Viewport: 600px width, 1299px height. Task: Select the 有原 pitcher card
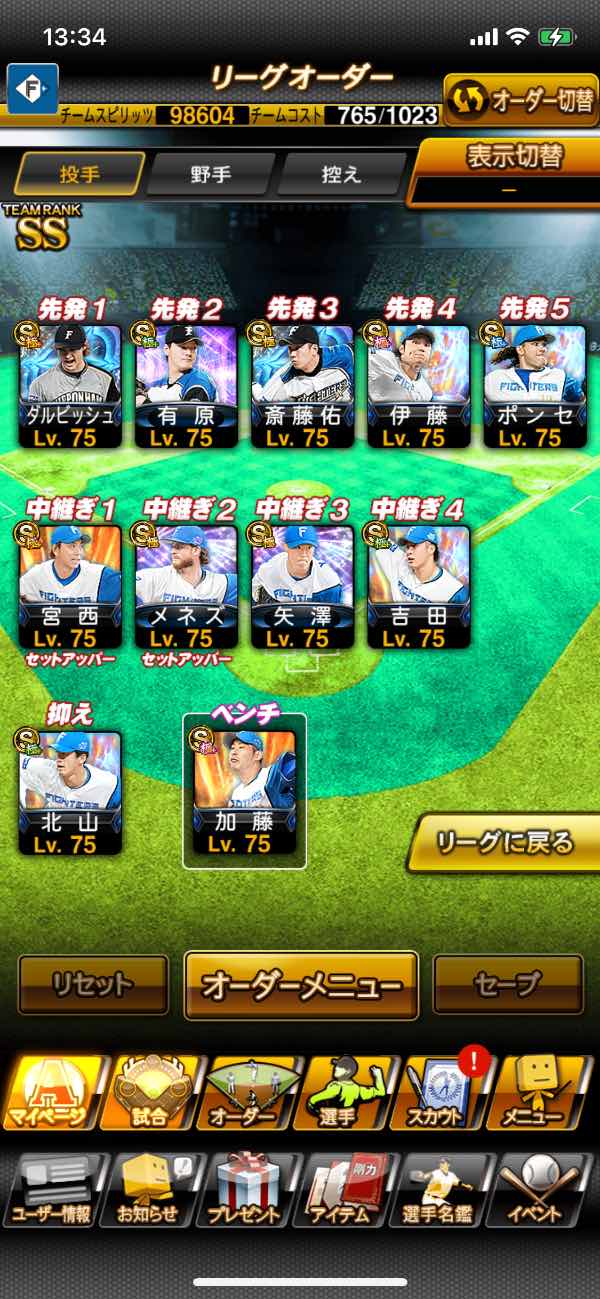coord(186,385)
